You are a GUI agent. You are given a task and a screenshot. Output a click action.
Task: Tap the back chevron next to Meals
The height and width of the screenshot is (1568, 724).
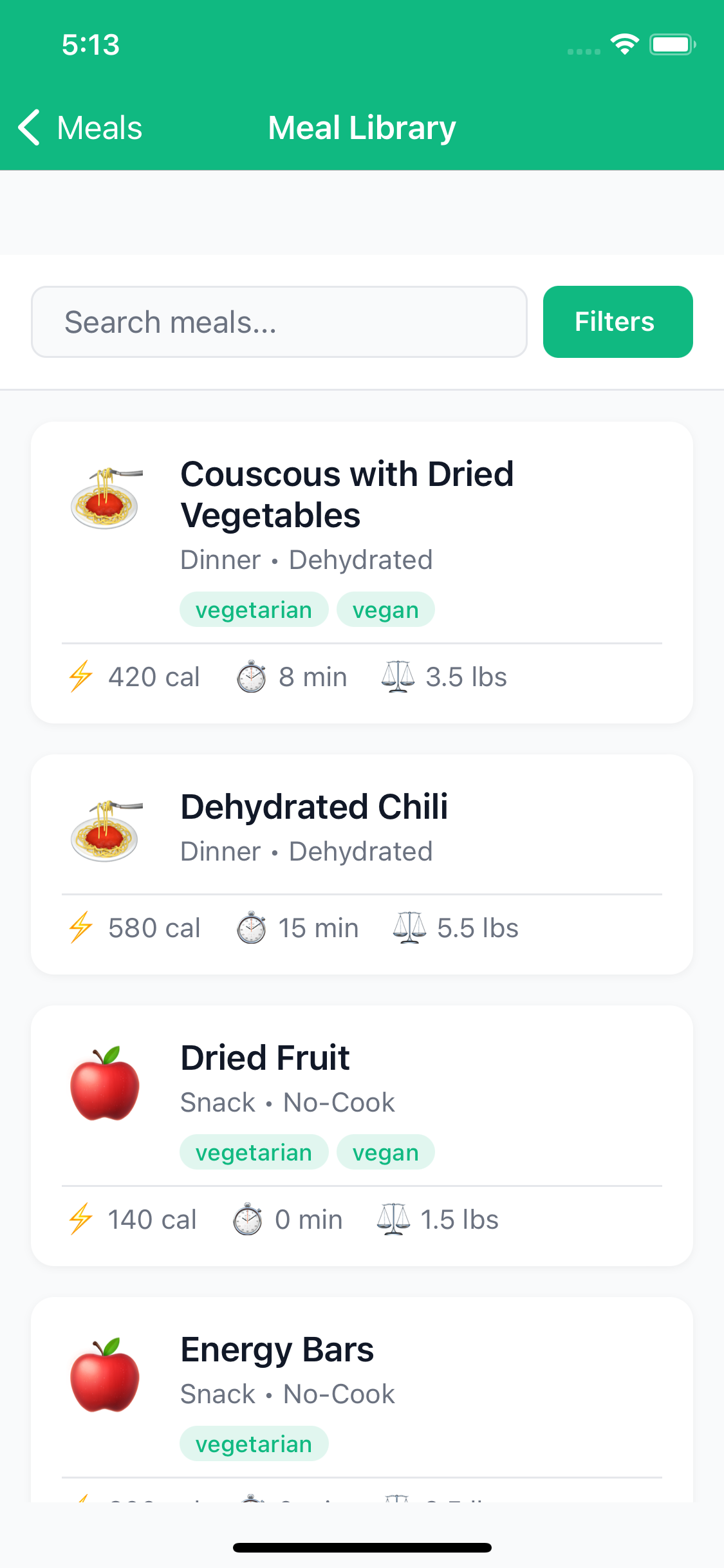tap(28, 127)
